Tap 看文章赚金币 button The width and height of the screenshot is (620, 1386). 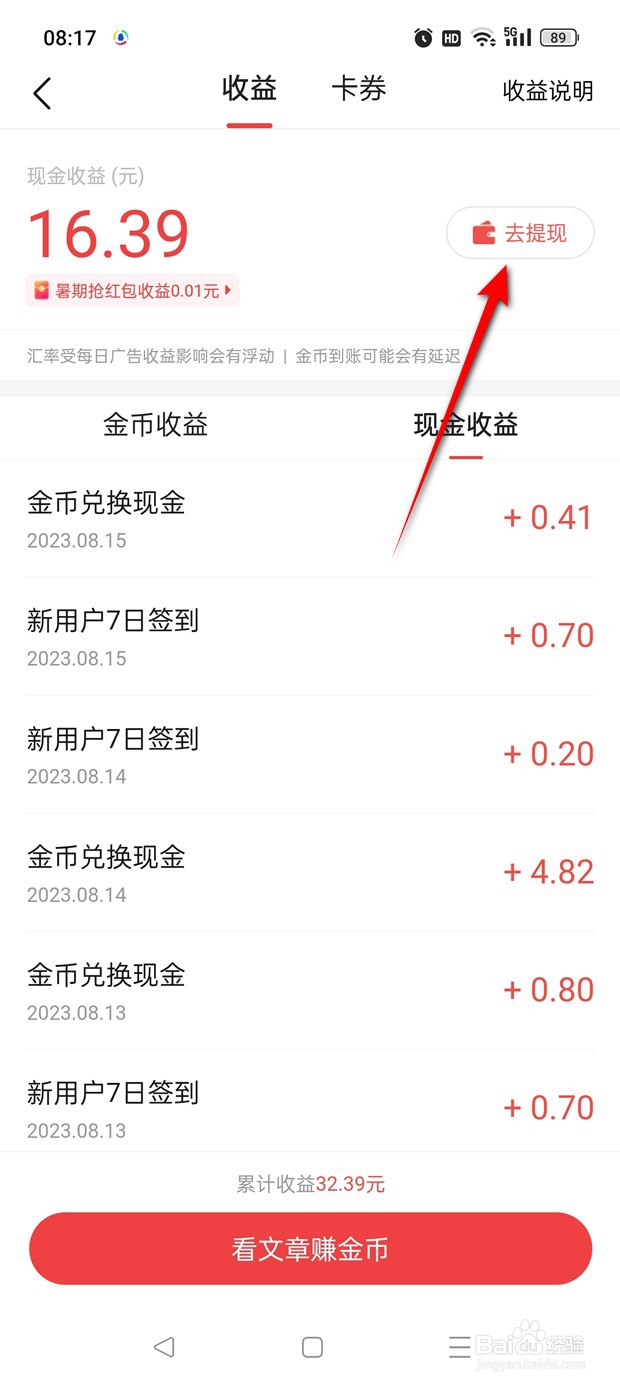click(x=311, y=1249)
